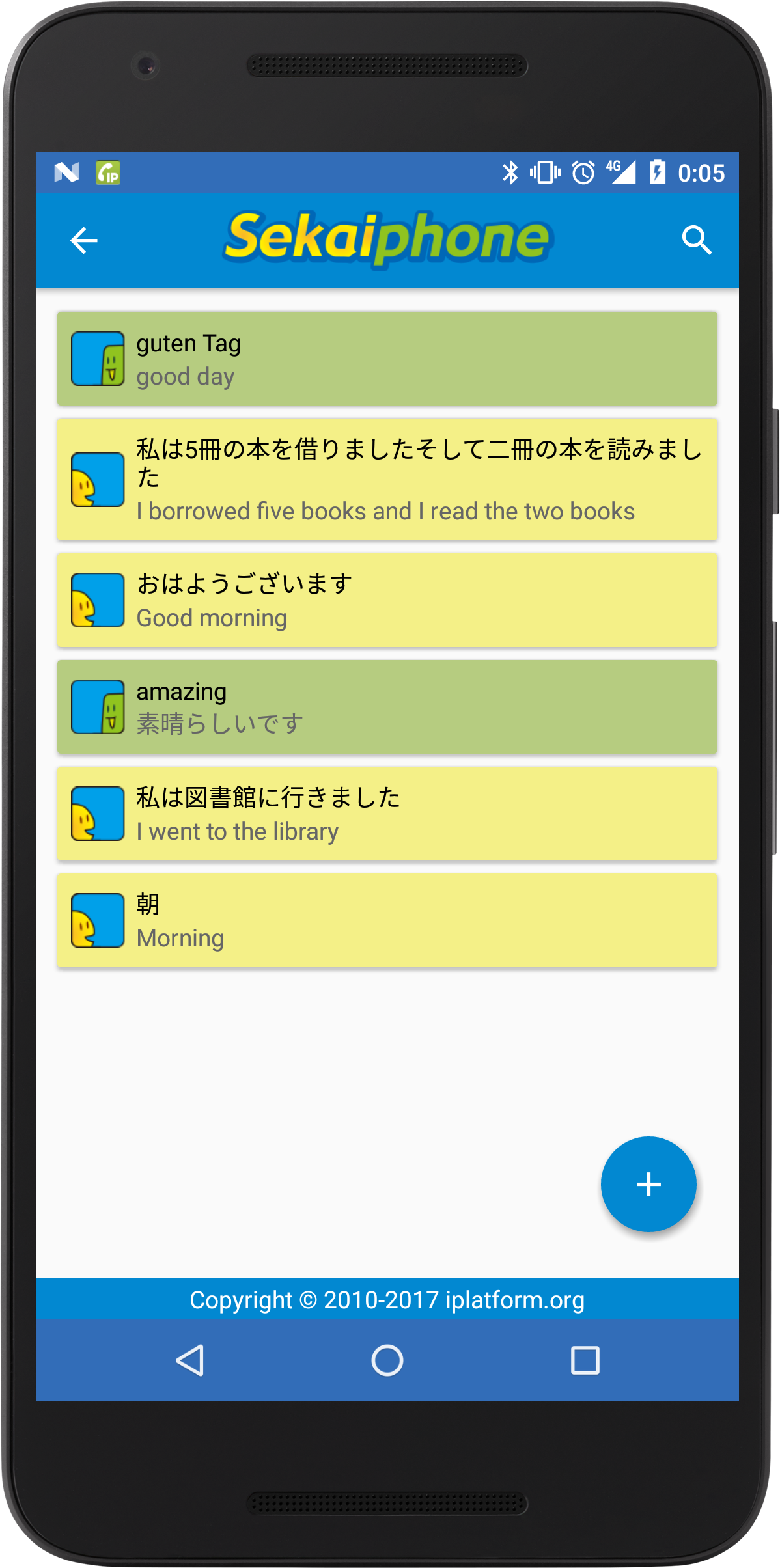Image resolution: width=780 pixels, height=1568 pixels.
Task: Tap the system home button
Action: (387, 1360)
